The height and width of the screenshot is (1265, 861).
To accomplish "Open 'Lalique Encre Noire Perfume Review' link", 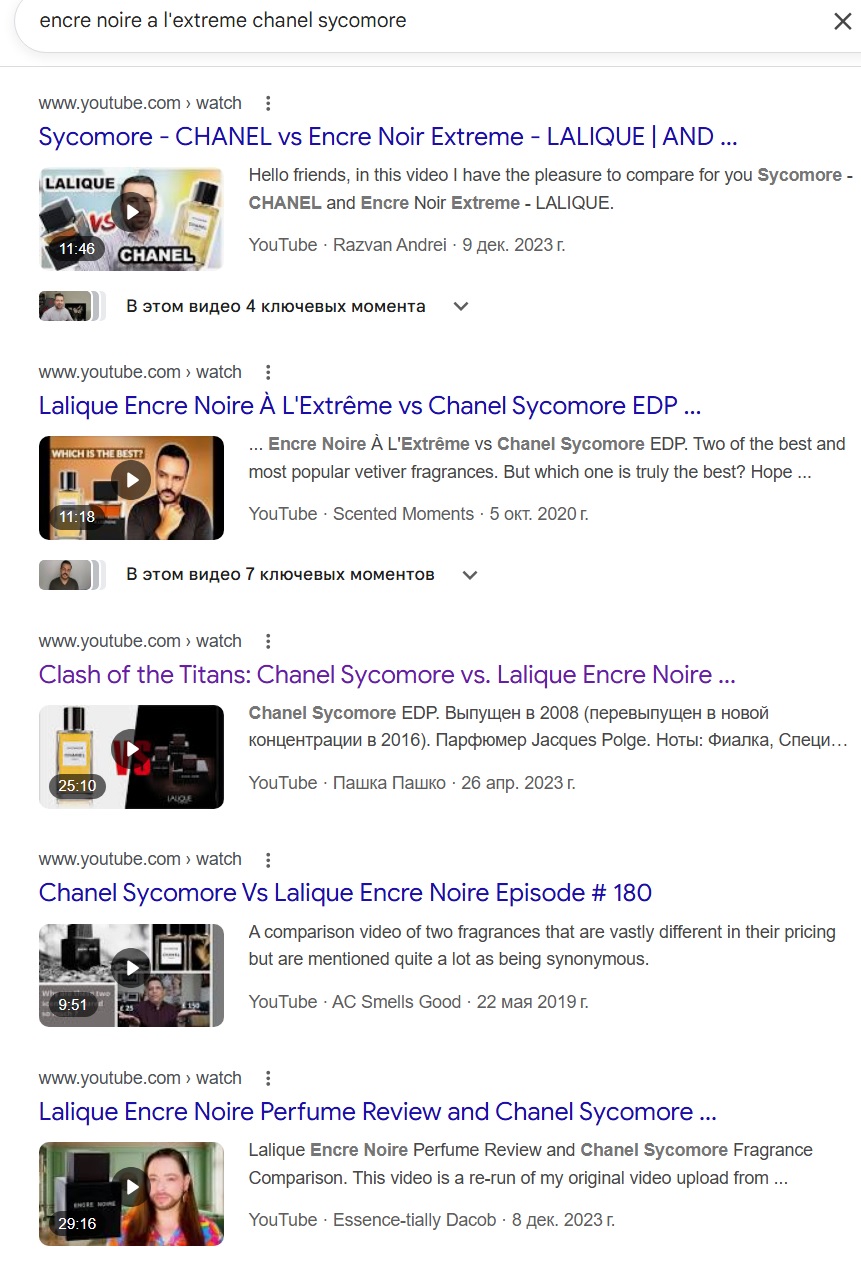I will [377, 1112].
